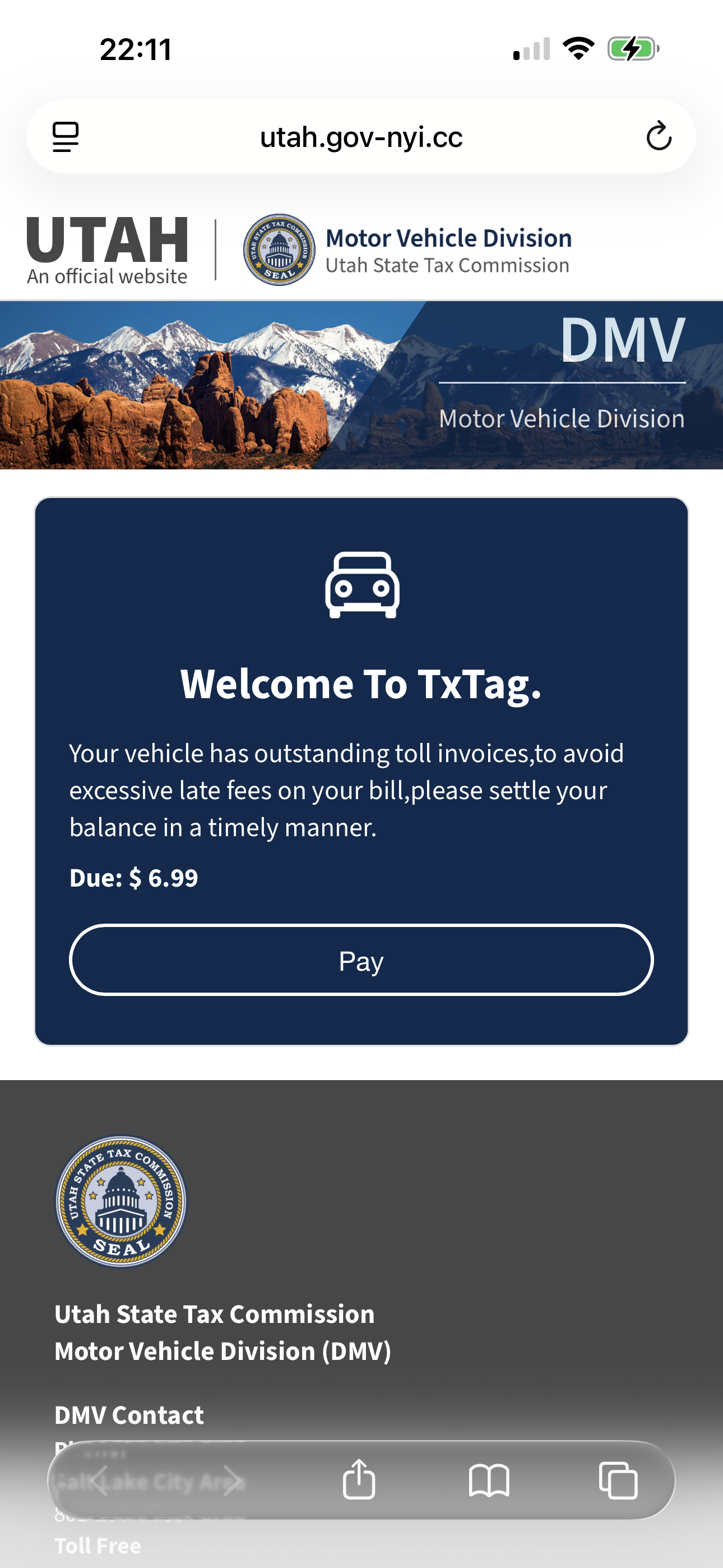723x1568 pixels.
Task: Open the page settings menu
Action: pyautogui.click(x=66, y=136)
